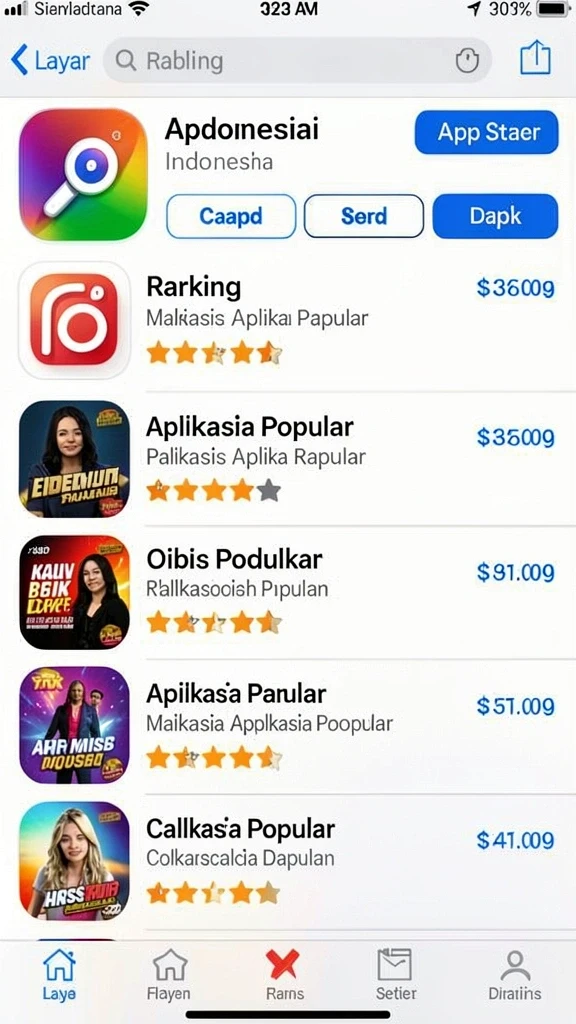The height and width of the screenshot is (1024, 576).
Task: Switch to the Setier tab
Action: (396, 976)
